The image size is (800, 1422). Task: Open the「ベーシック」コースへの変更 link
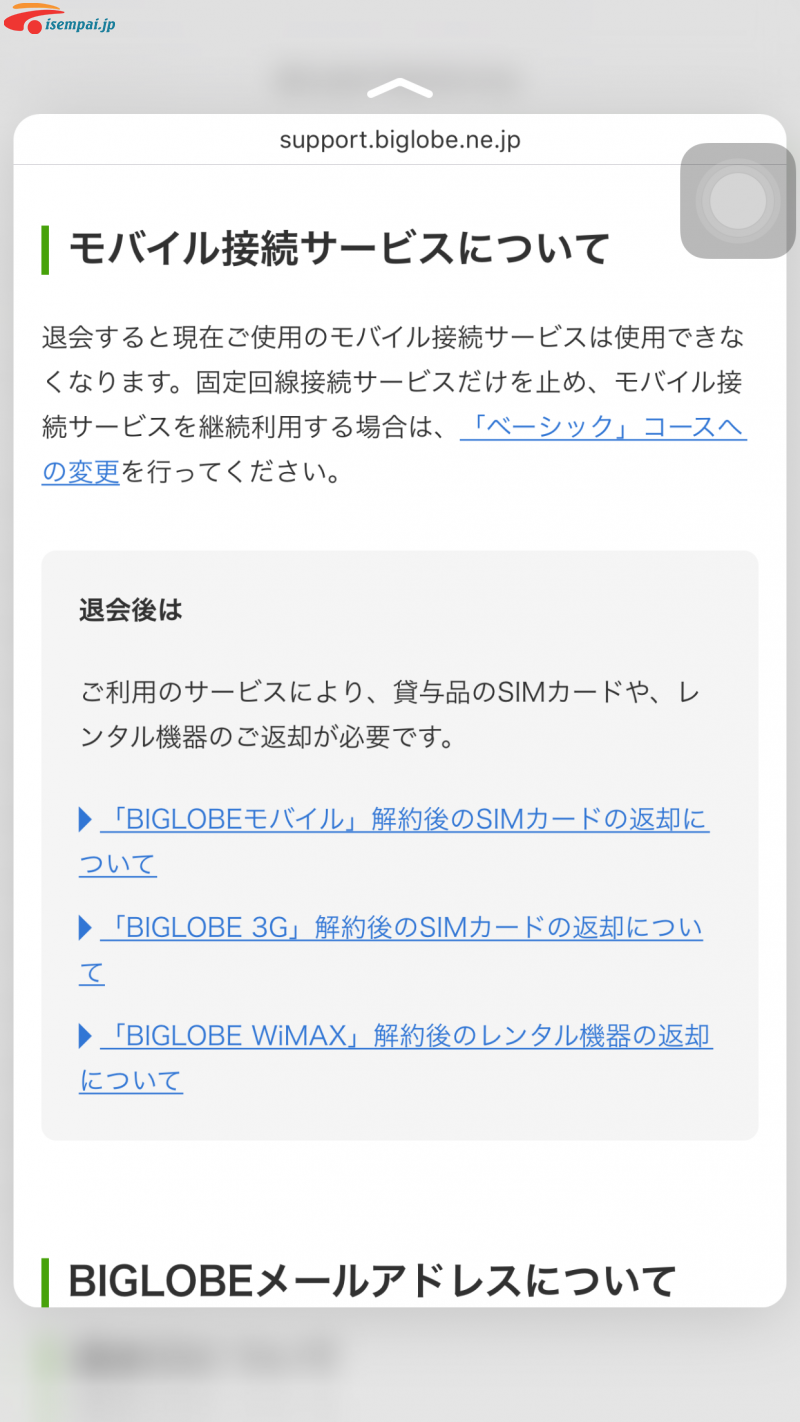603,427
